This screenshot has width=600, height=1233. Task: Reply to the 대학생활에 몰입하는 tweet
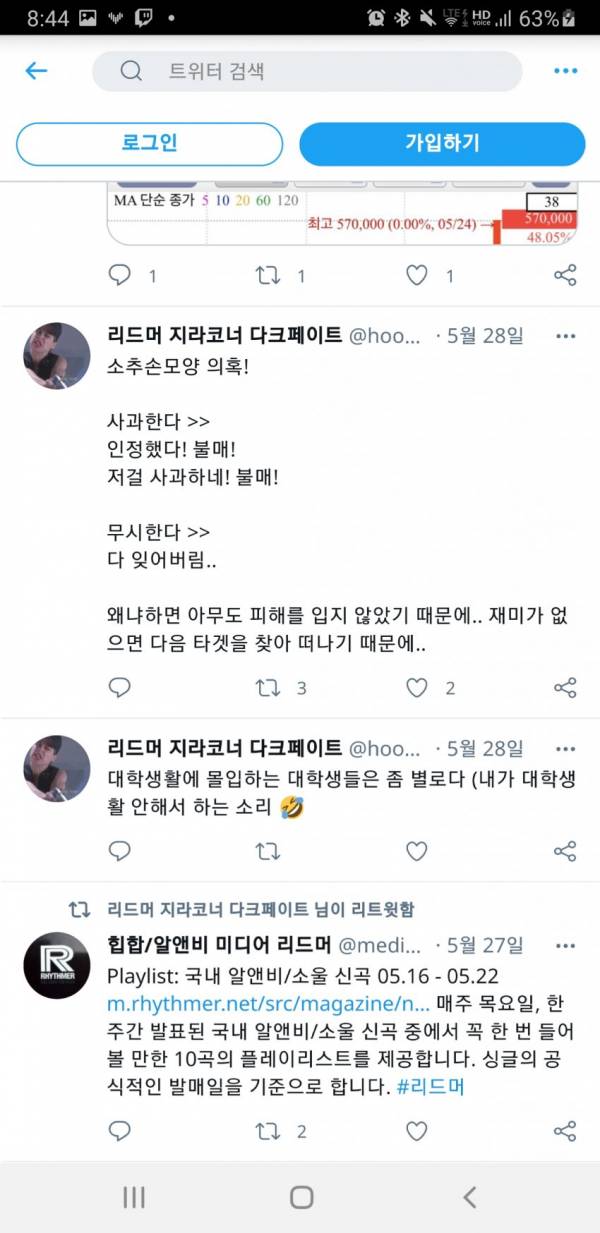(120, 851)
